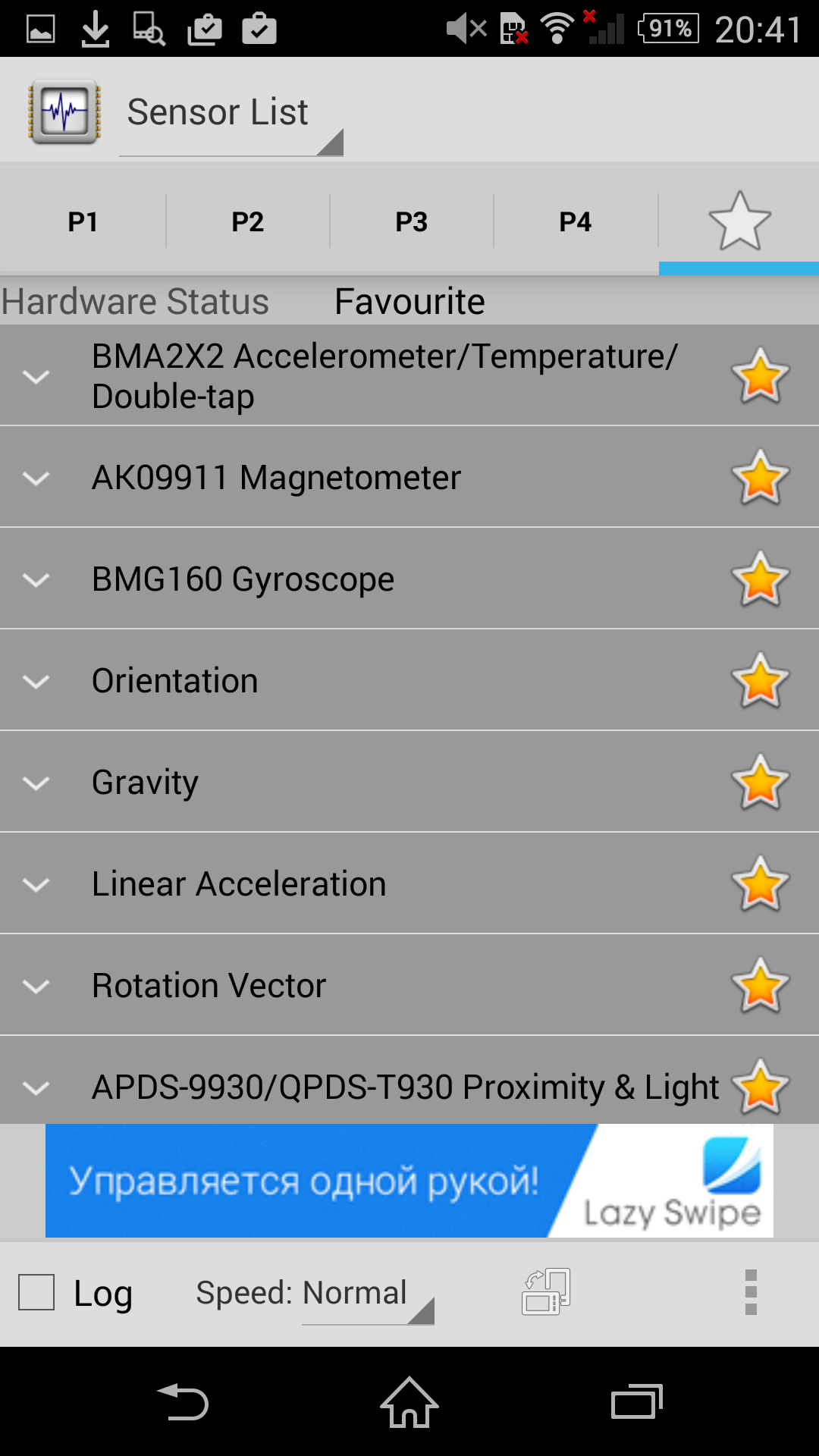Open the Lazy Swipe ad banner
This screenshot has height=1456, width=819.
(409, 1181)
